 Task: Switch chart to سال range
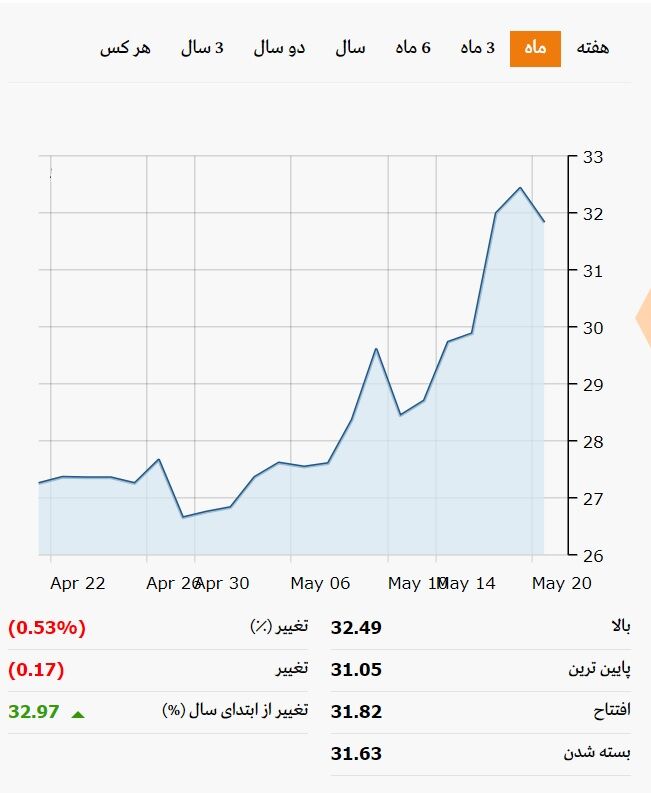[x=349, y=48]
